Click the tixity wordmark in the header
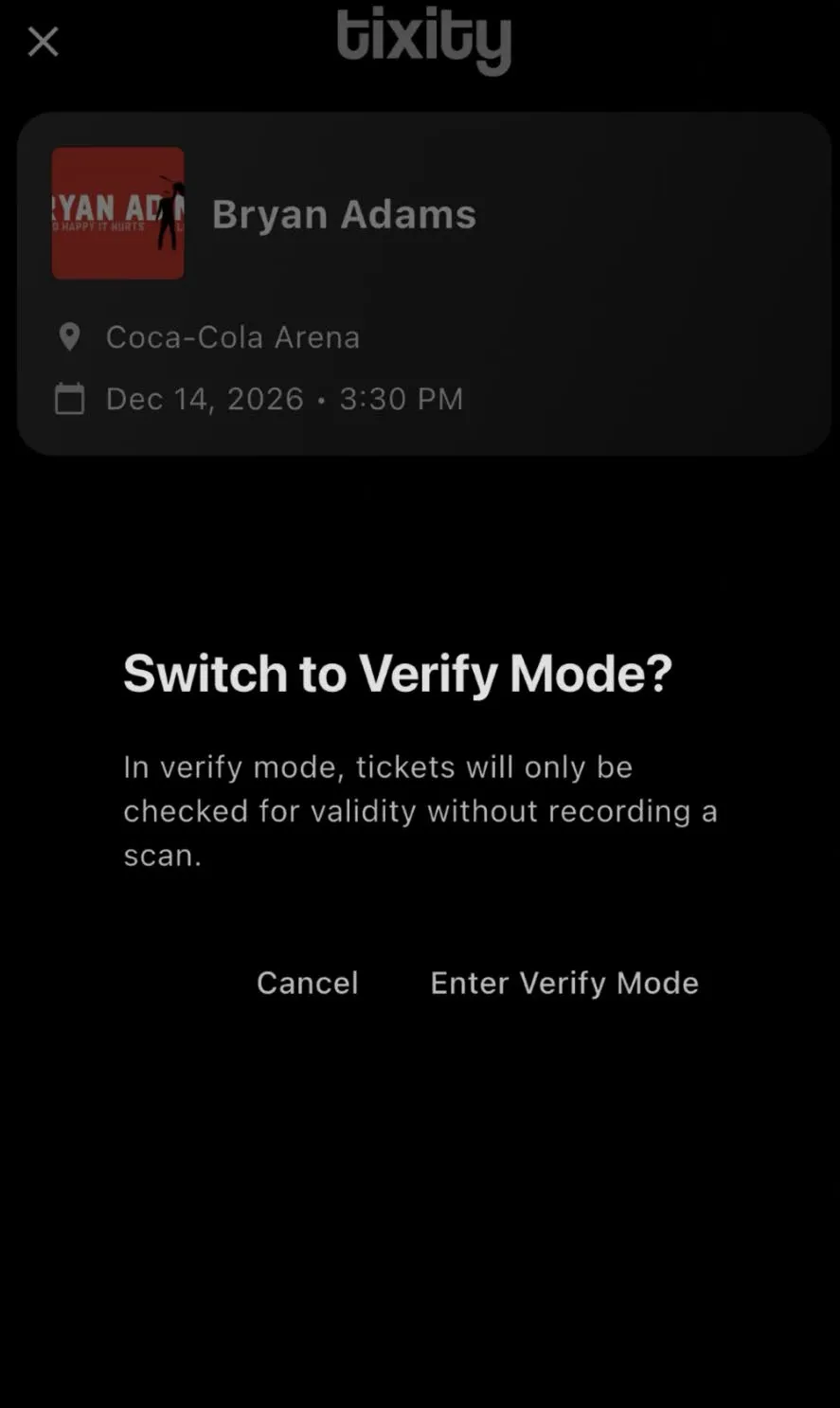The image size is (840, 1408). [x=423, y=42]
